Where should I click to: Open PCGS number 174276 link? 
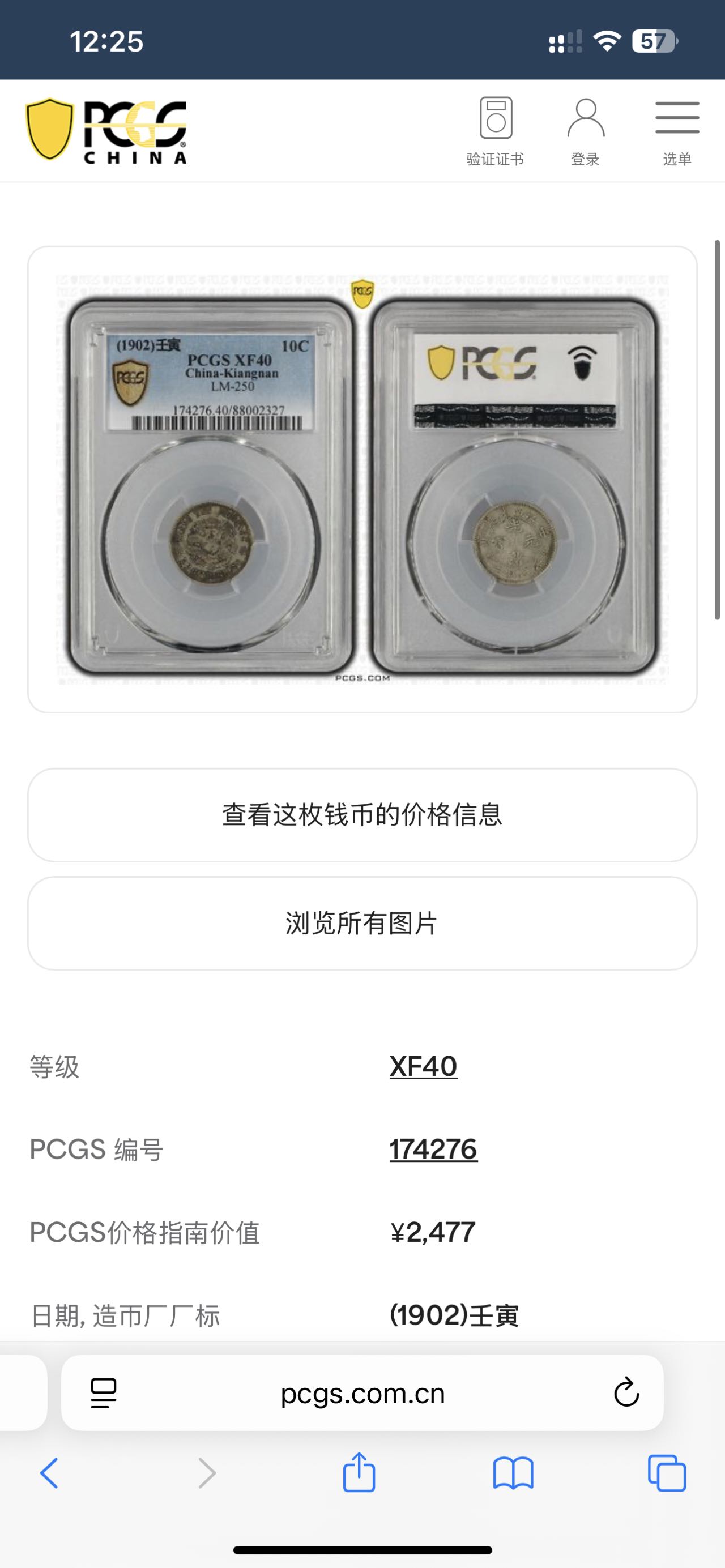point(433,1149)
